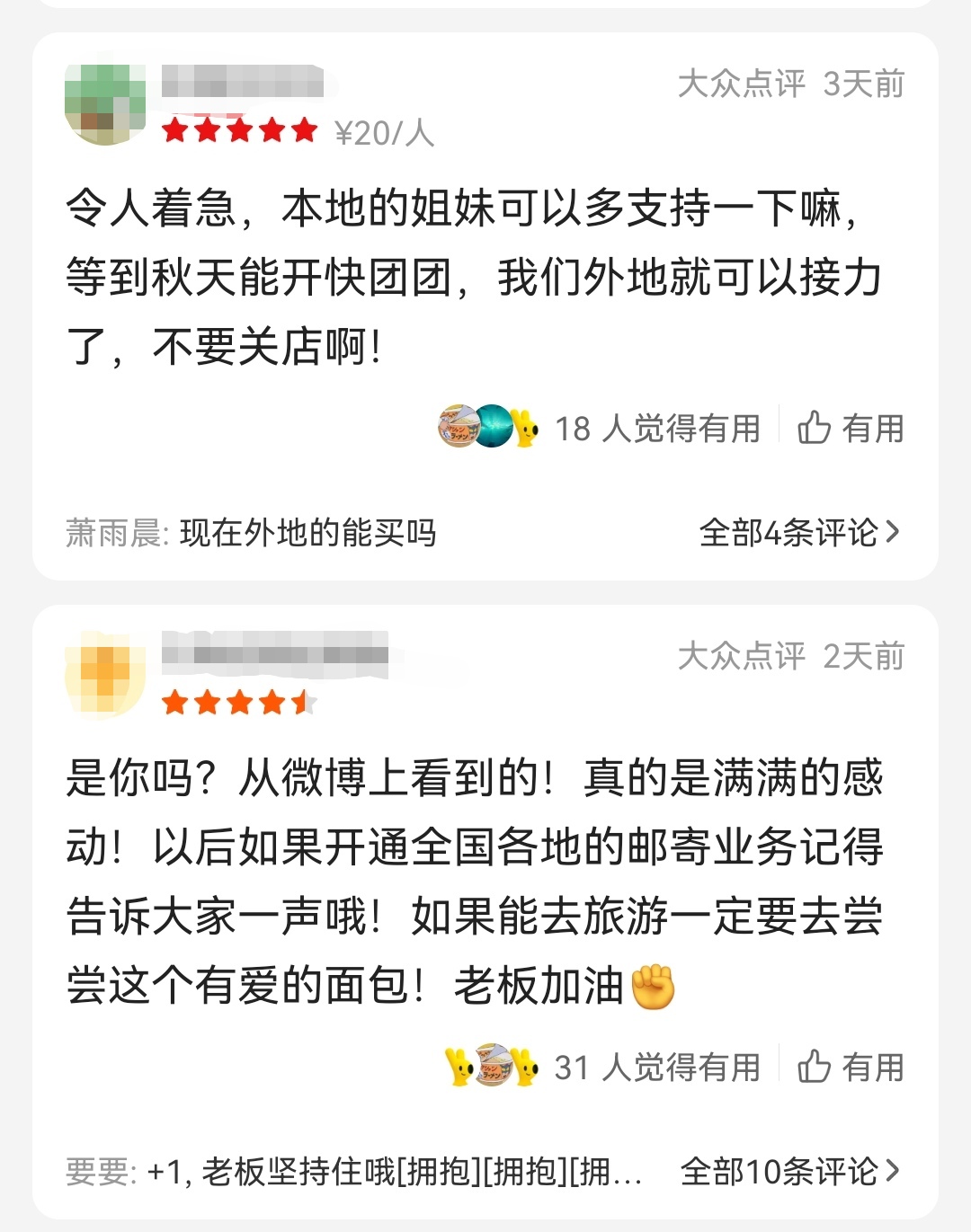Open 萧雨晨's comment reply
Image resolution: width=971 pixels, height=1232 pixels.
(x=252, y=533)
